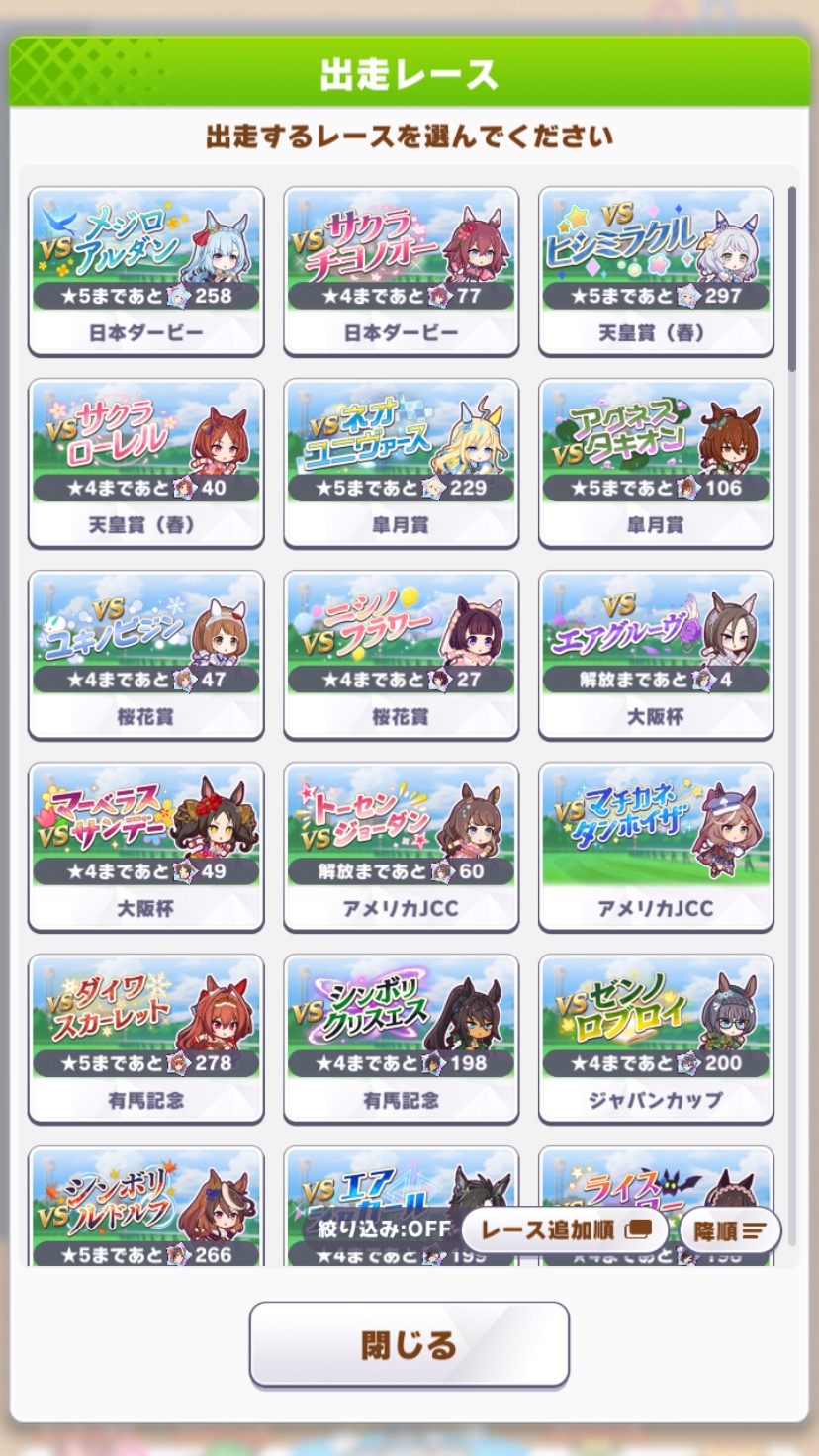The width and height of the screenshot is (819, 1456).
Task: Pick the VS アグネスタキオン race
Action: coord(656,462)
